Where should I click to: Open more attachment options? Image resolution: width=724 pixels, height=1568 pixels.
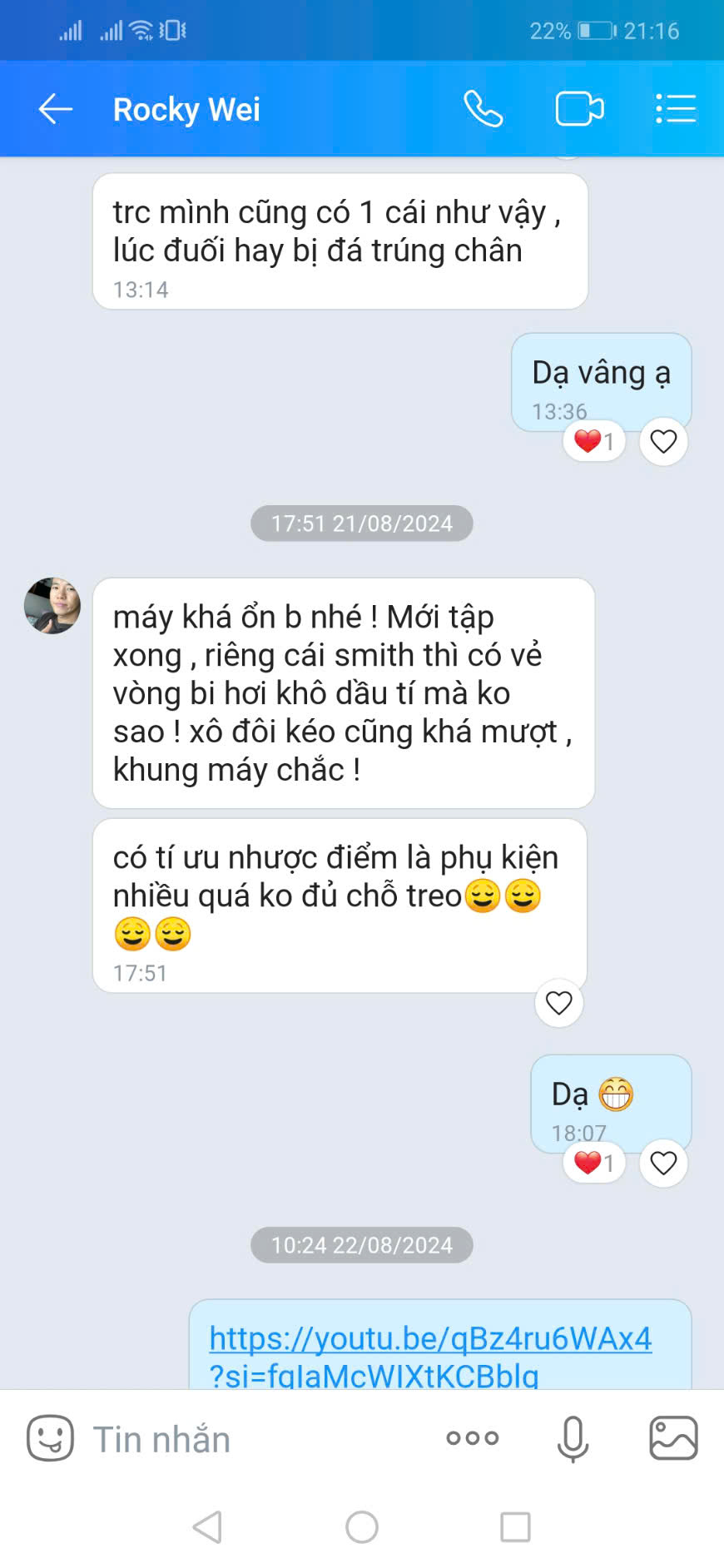coord(472,1438)
